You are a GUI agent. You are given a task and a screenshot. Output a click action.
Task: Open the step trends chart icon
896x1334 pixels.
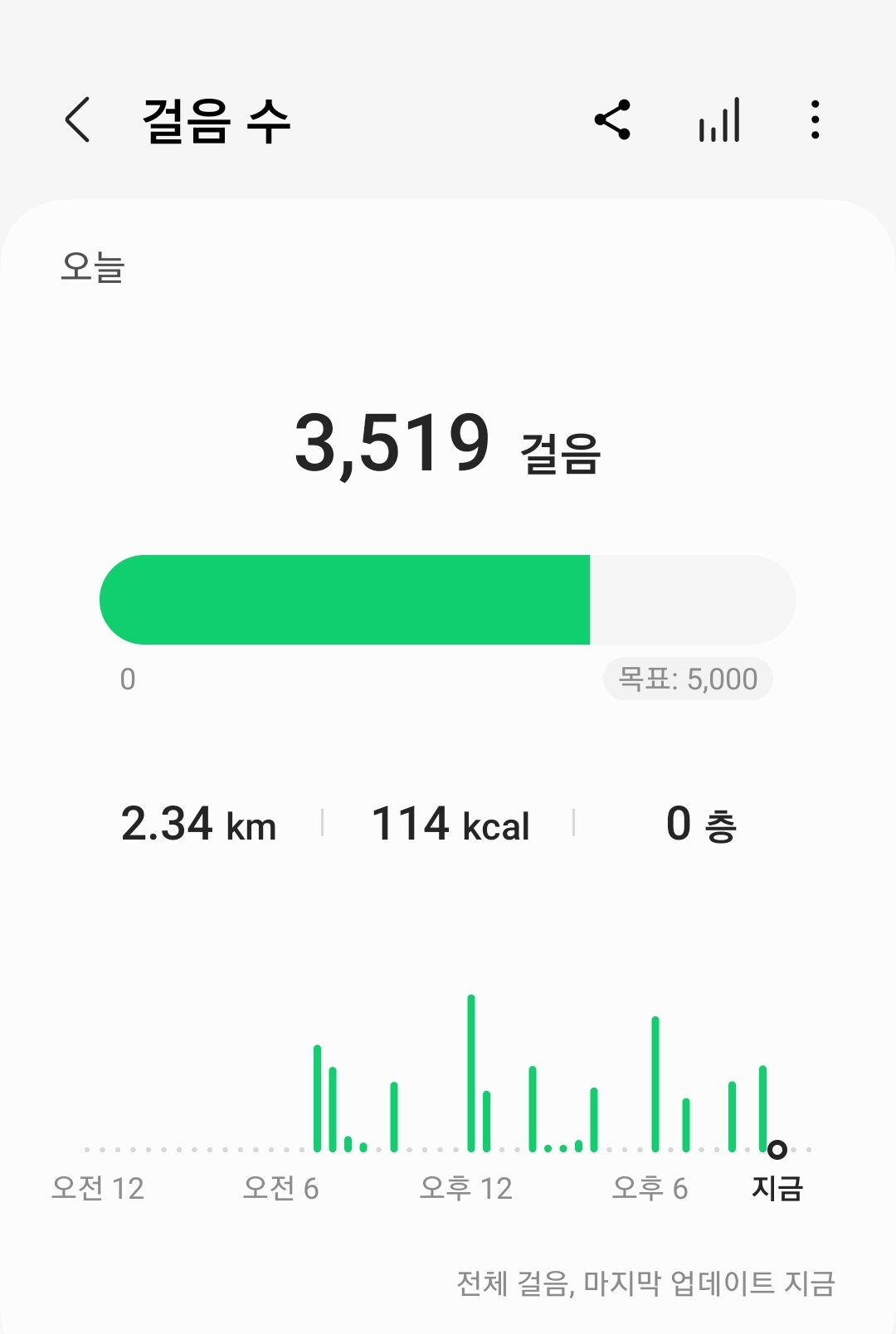click(x=719, y=120)
